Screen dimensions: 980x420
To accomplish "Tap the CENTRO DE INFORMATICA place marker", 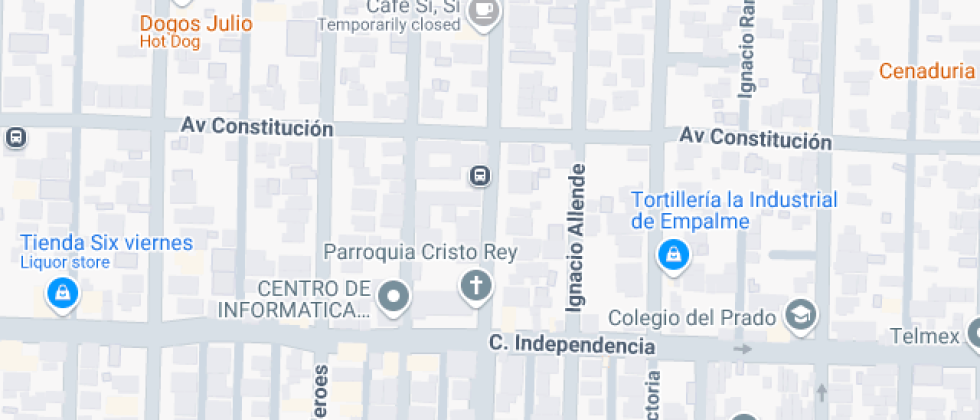I will [x=394, y=296].
